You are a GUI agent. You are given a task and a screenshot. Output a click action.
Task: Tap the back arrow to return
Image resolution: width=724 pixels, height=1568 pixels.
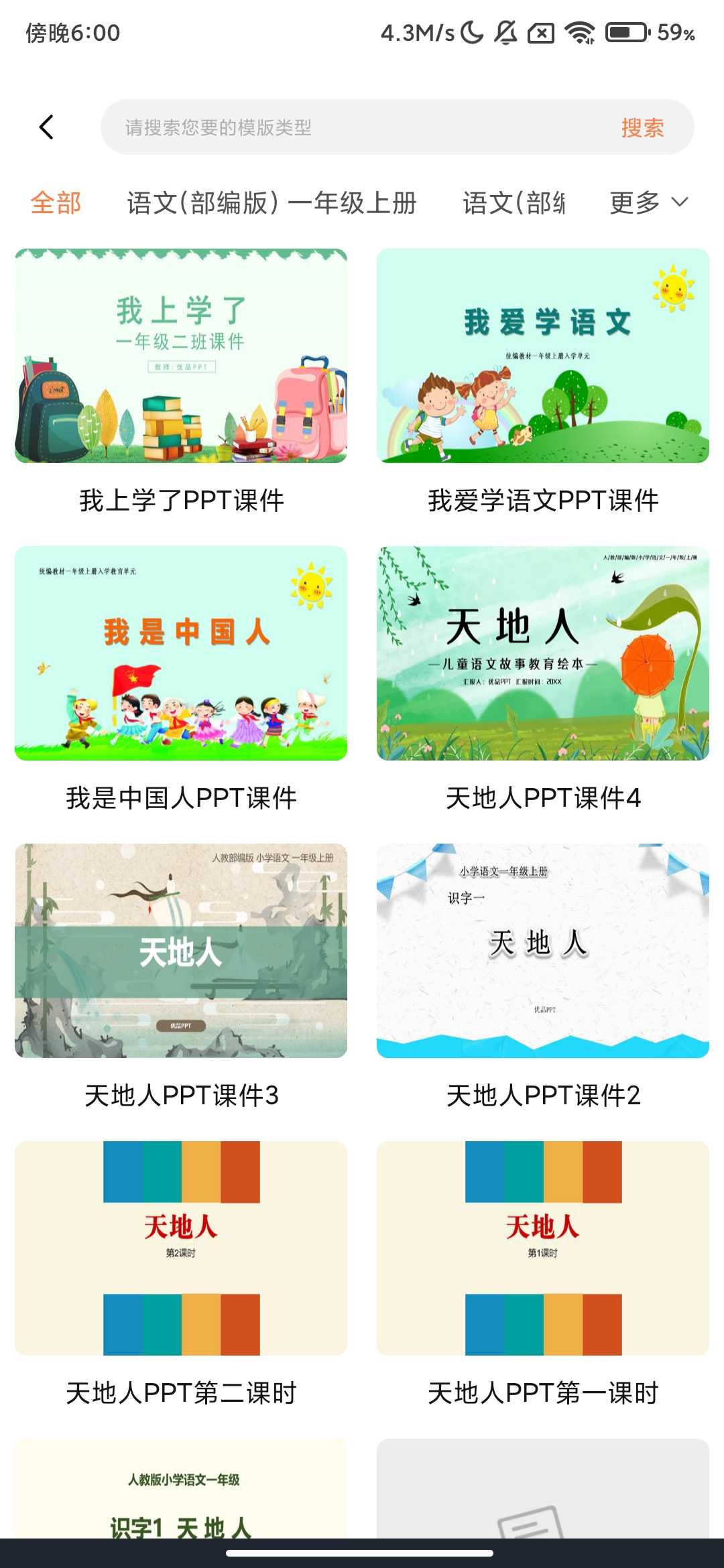[46, 127]
